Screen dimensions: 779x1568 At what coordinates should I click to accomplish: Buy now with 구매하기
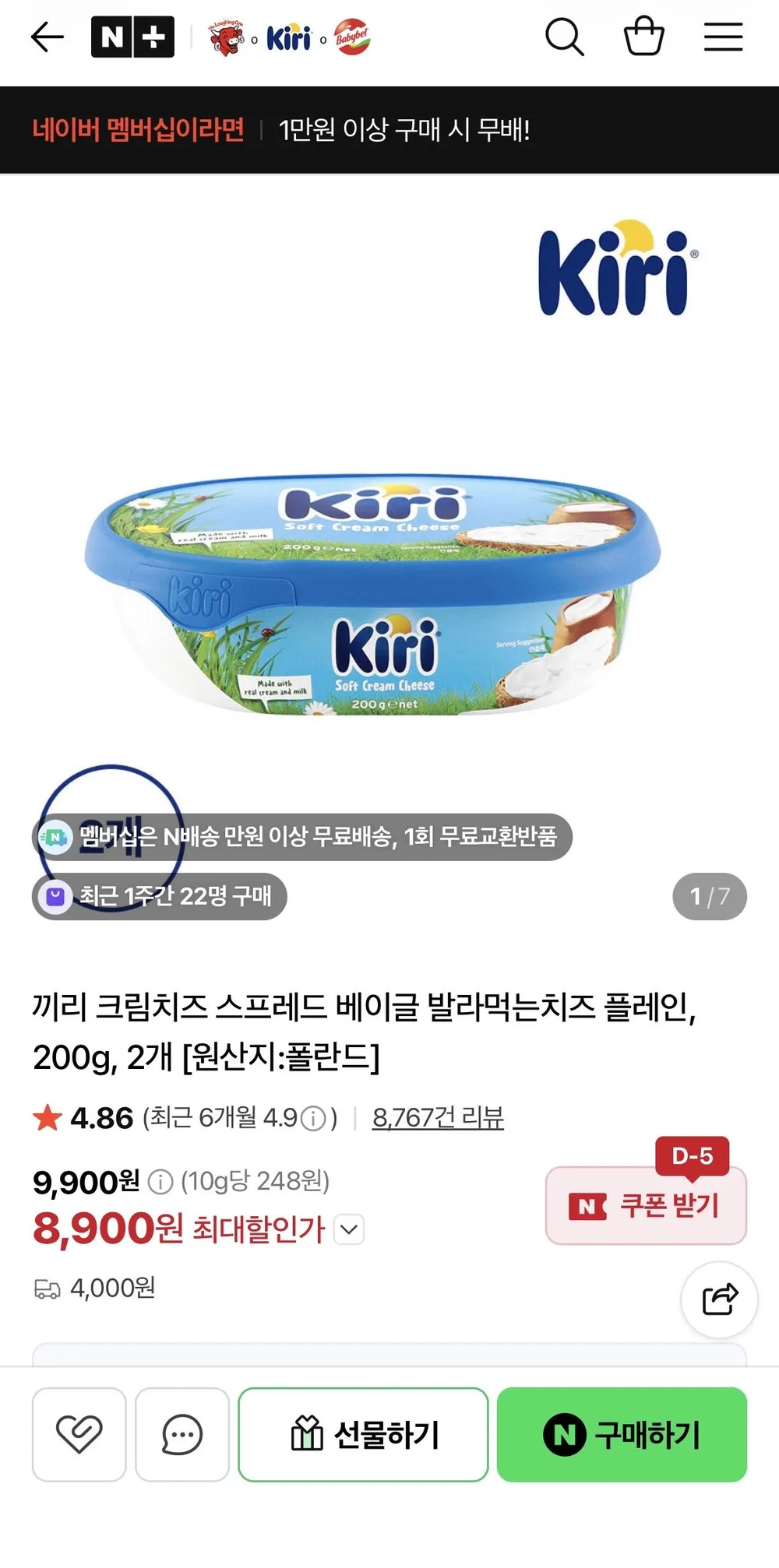click(x=622, y=1434)
